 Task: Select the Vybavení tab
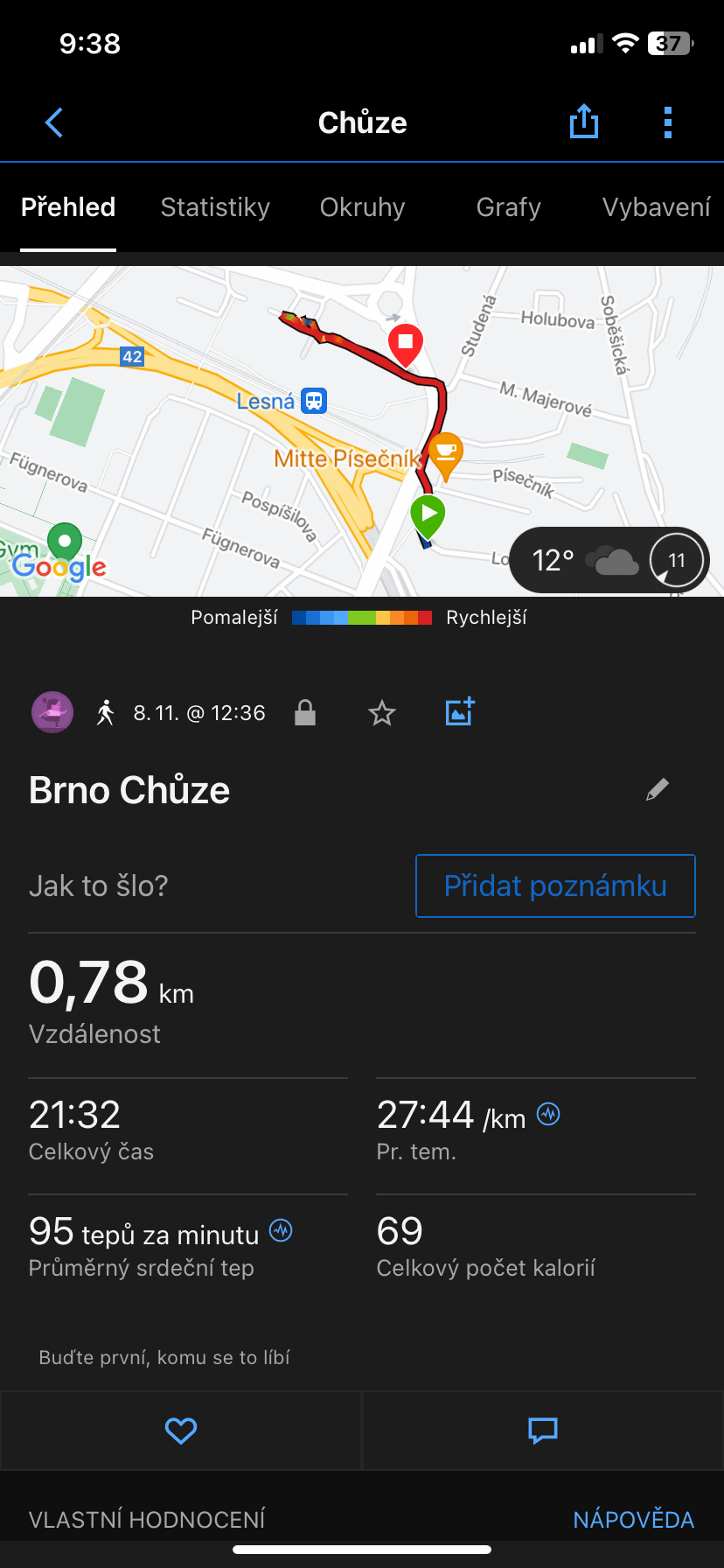click(x=656, y=207)
